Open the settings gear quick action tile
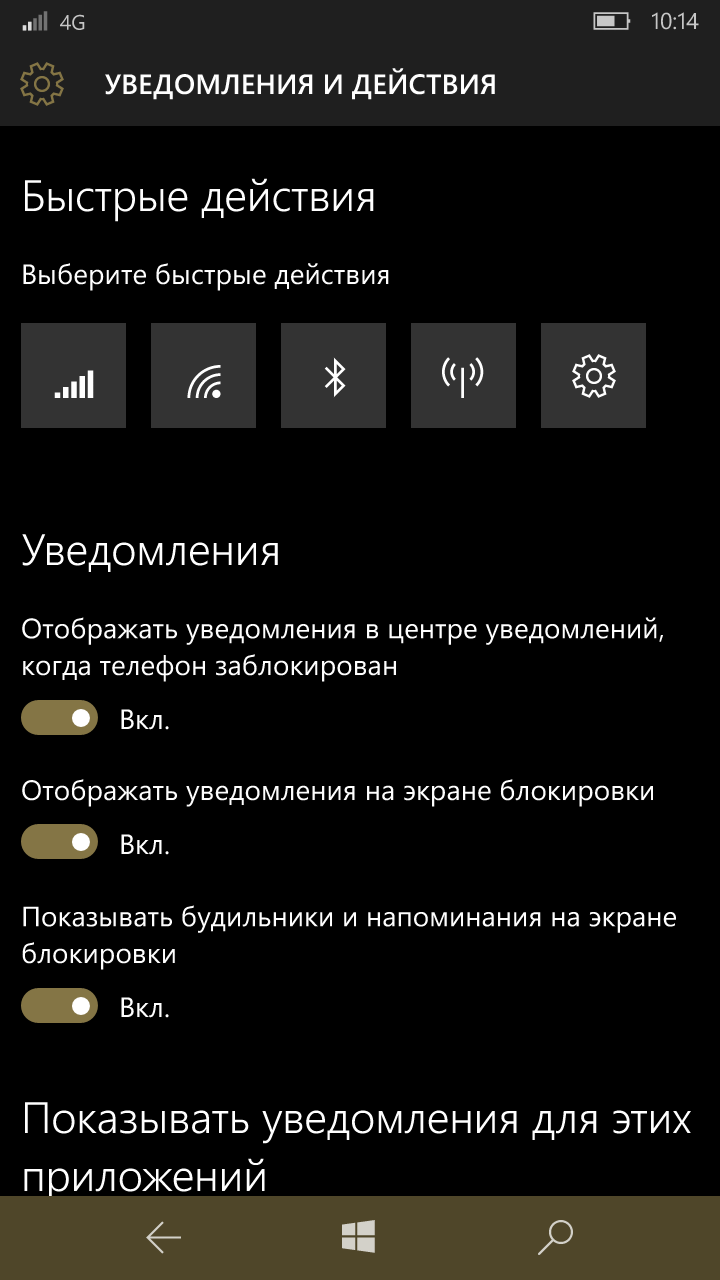Viewport: 720px width, 1280px height. coord(594,375)
